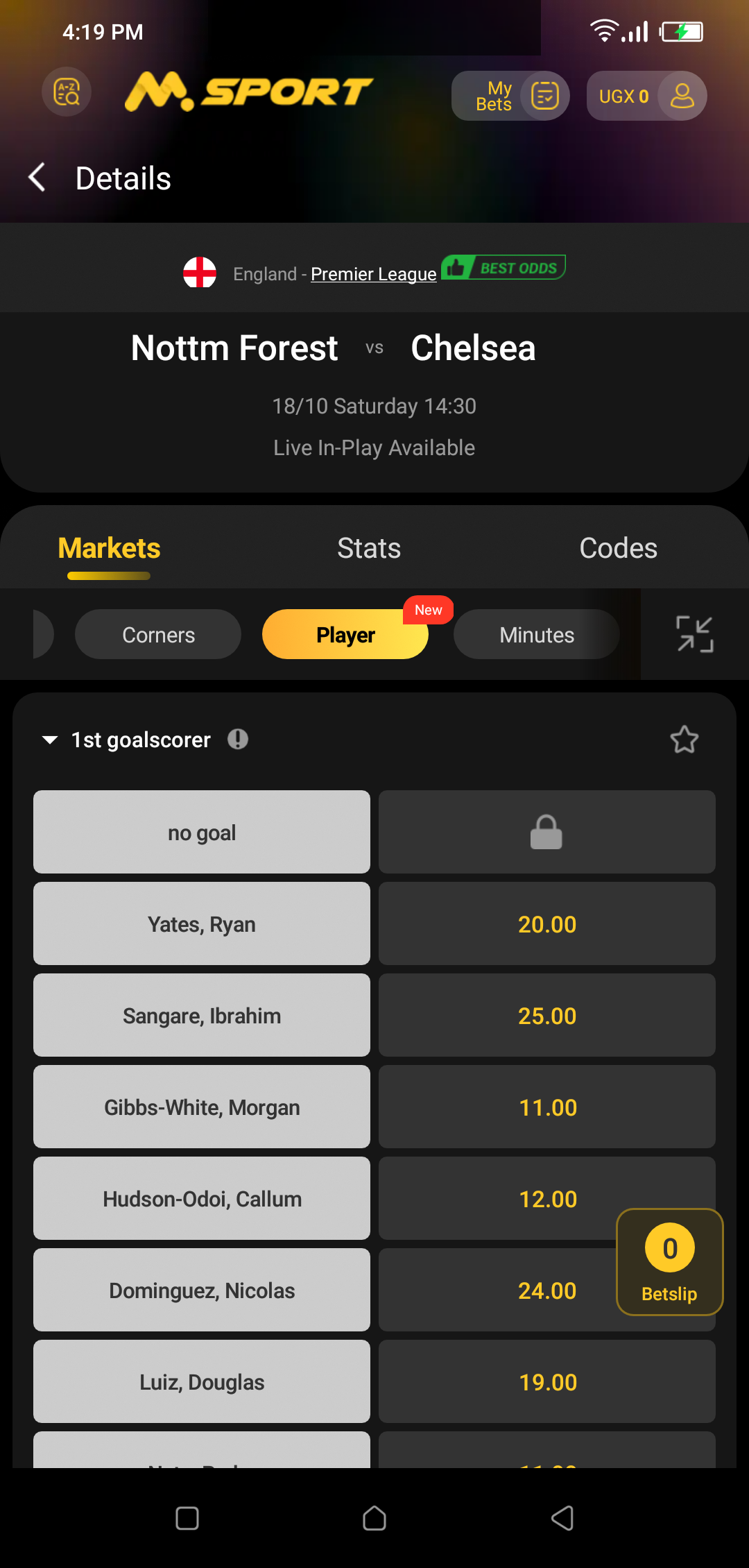Image resolution: width=749 pixels, height=1568 pixels.
Task: Collapse the 1st goalscorer section
Action: [x=50, y=740]
